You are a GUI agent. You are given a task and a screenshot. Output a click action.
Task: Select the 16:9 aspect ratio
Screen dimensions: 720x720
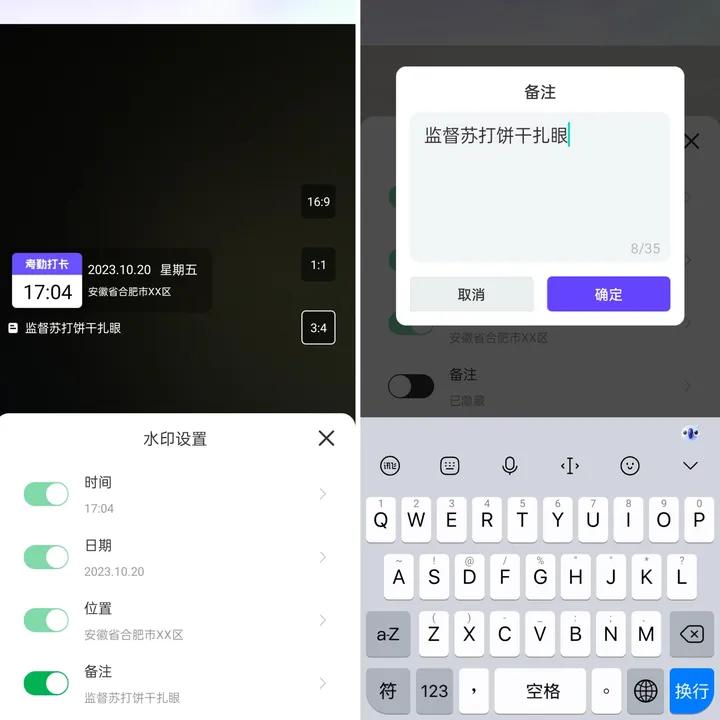[x=318, y=202]
